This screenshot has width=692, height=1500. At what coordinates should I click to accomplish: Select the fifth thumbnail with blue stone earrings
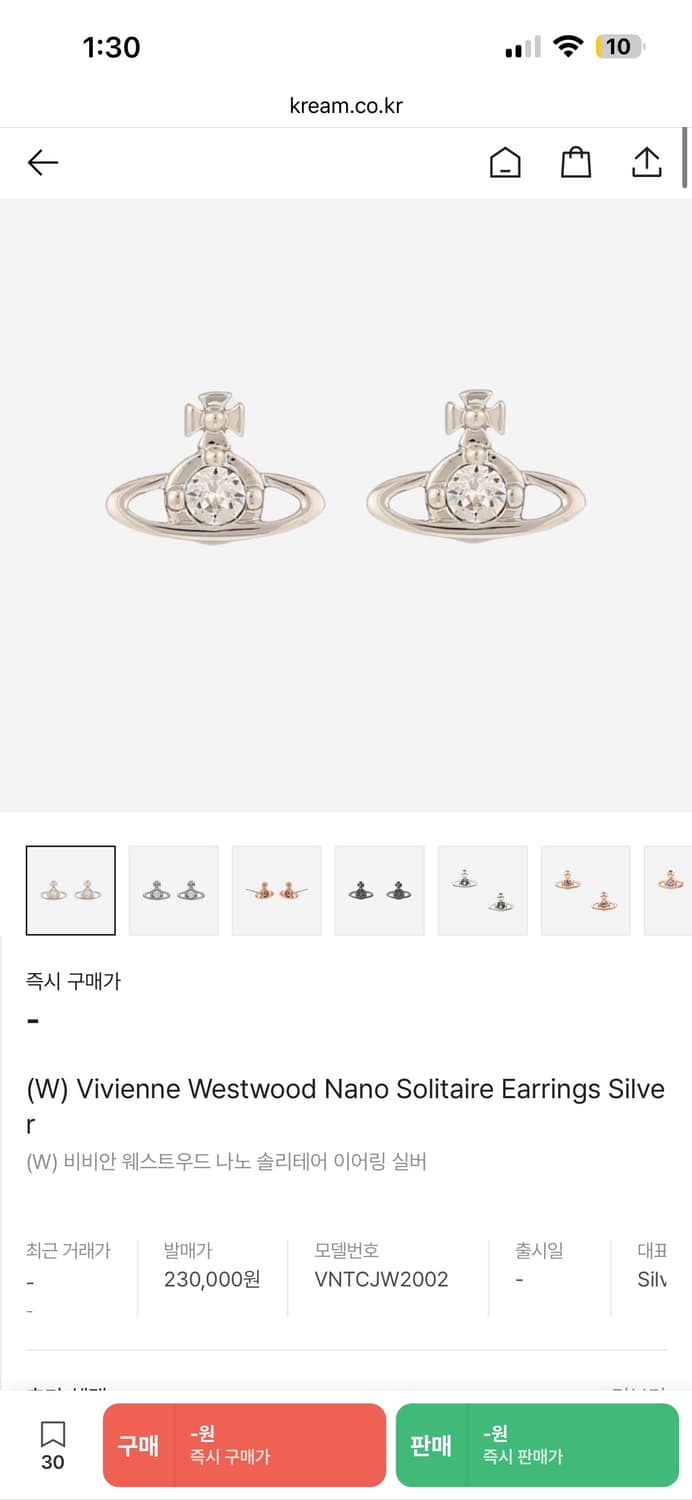click(x=483, y=890)
